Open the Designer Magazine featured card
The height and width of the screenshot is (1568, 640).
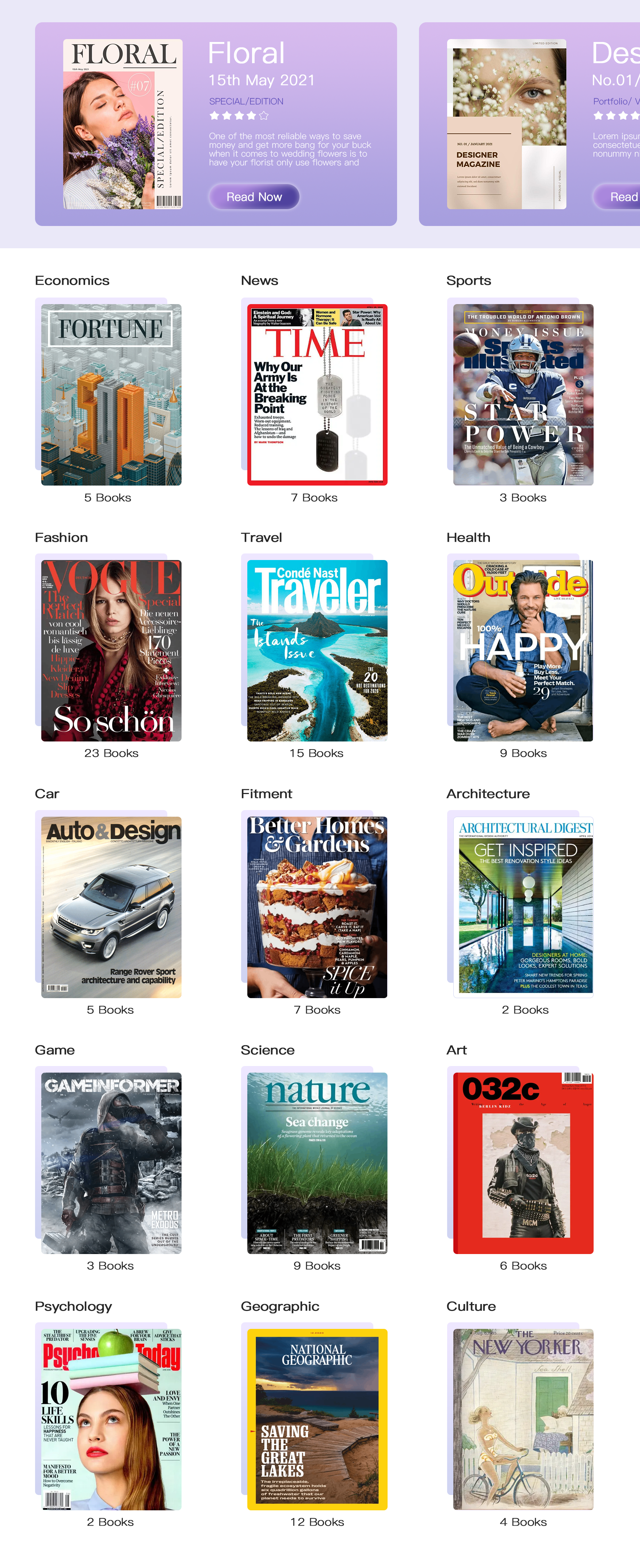(x=507, y=124)
